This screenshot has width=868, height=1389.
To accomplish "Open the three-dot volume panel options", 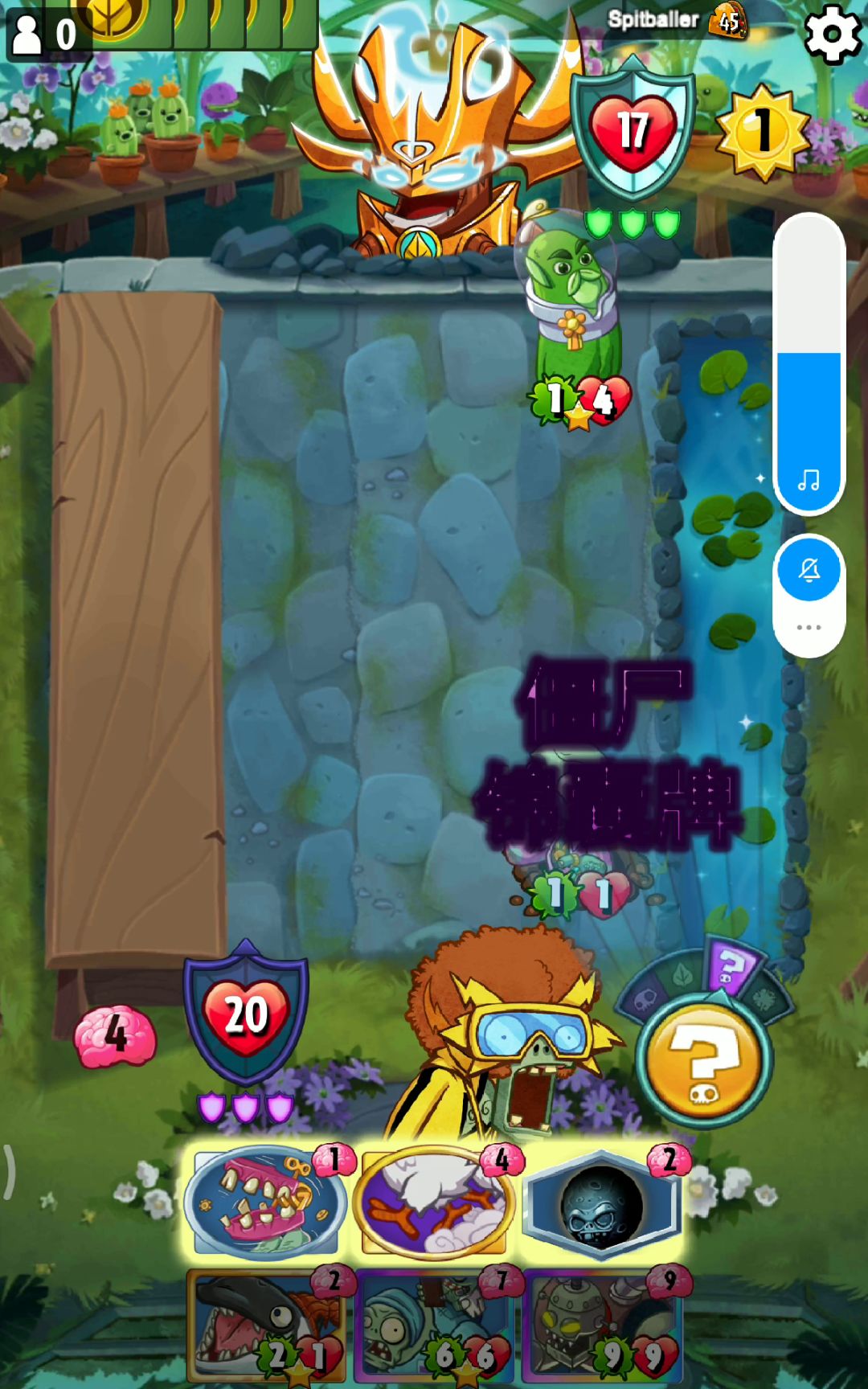I will pos(809,627).
